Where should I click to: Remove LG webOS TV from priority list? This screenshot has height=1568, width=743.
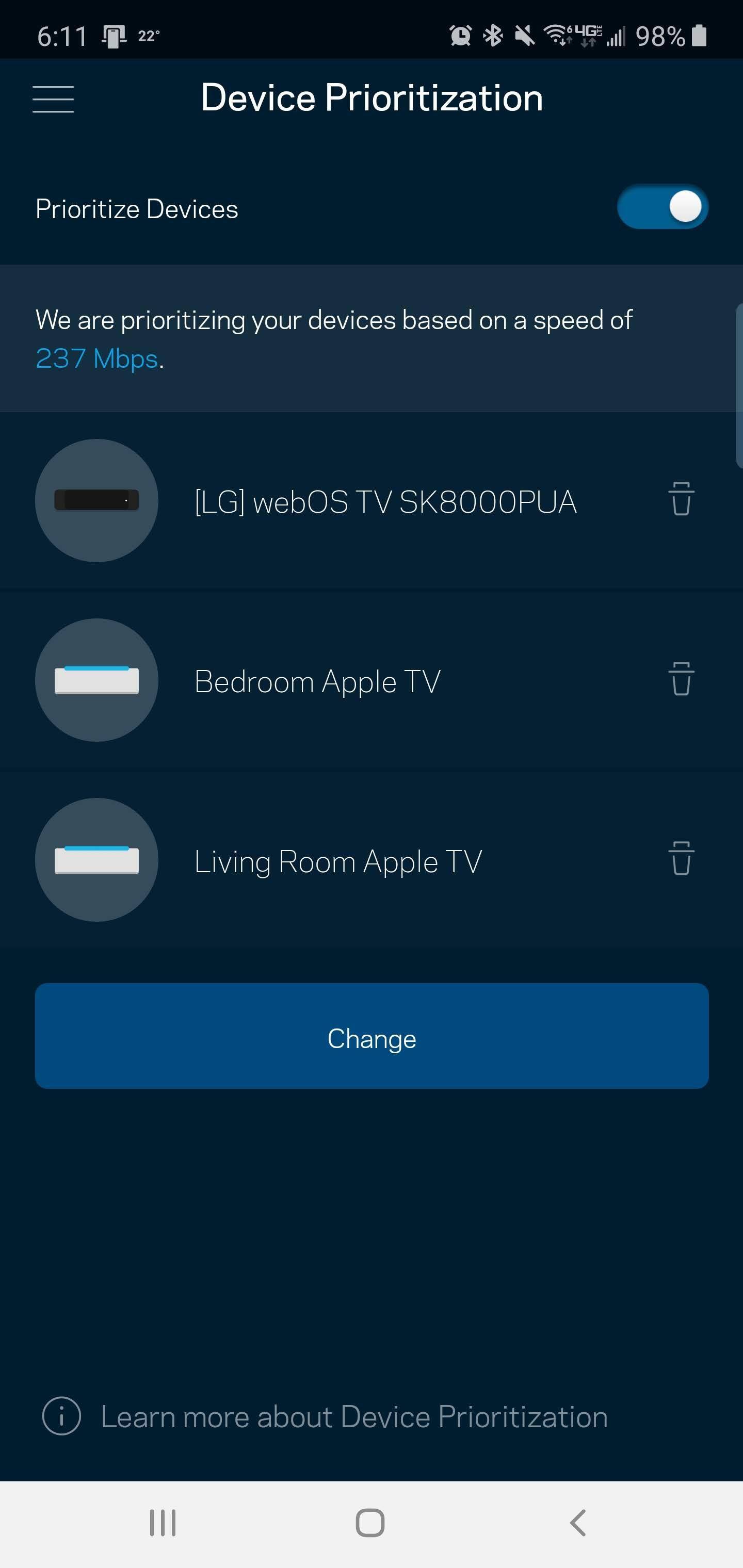681,499
